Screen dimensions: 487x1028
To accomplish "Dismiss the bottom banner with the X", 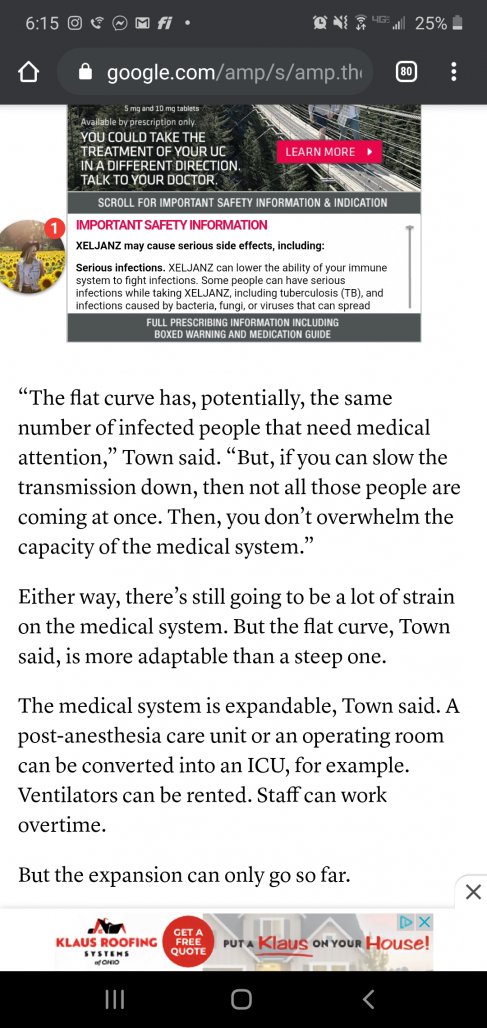I will 473,891.
